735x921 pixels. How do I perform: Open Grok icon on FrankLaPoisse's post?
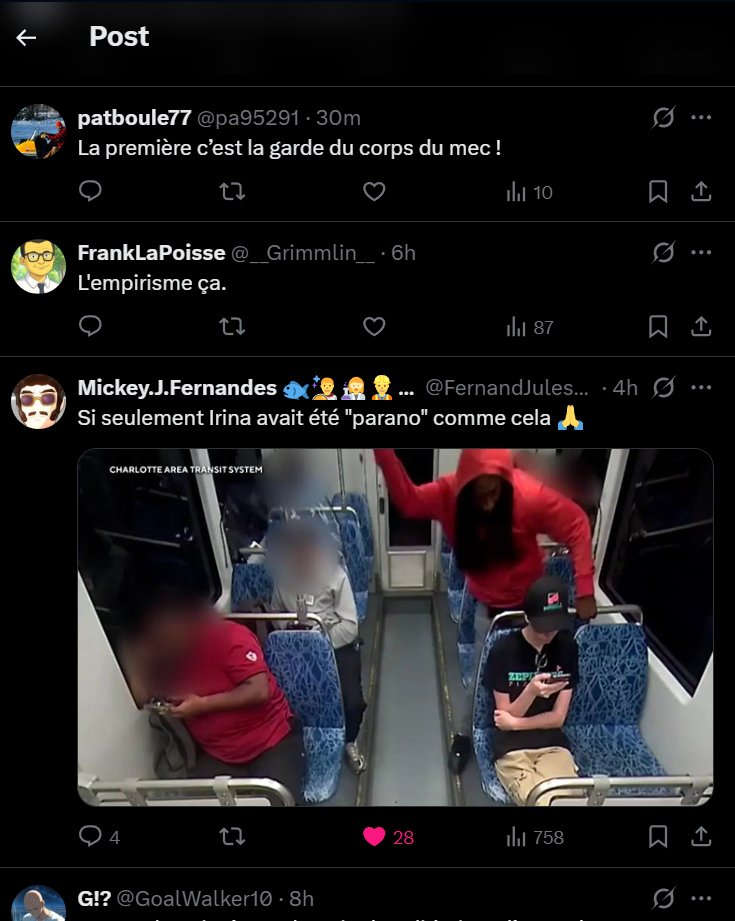[x=662, y=253]
